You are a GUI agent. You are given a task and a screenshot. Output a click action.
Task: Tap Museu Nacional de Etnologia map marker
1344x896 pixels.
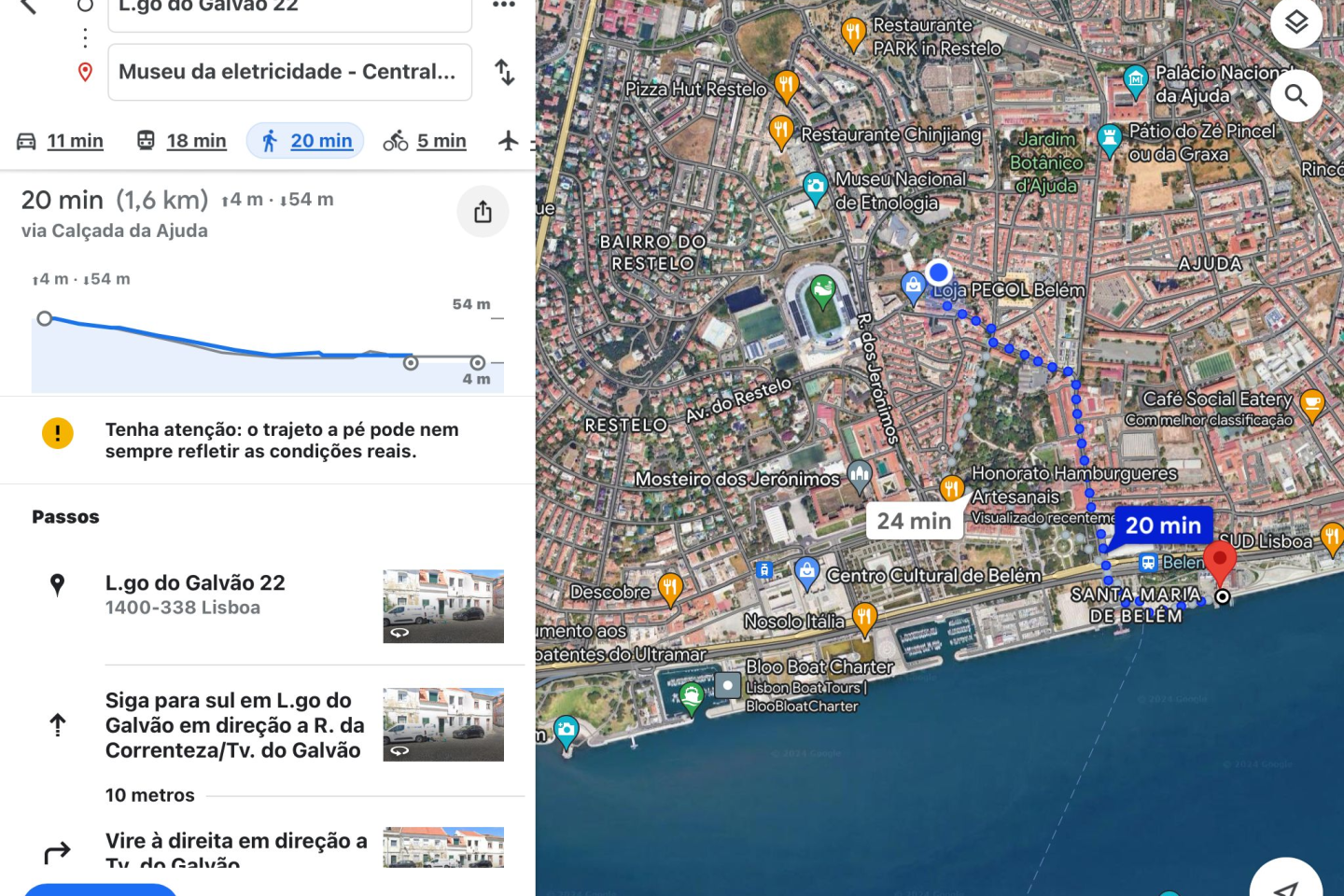tap(816, 187)
